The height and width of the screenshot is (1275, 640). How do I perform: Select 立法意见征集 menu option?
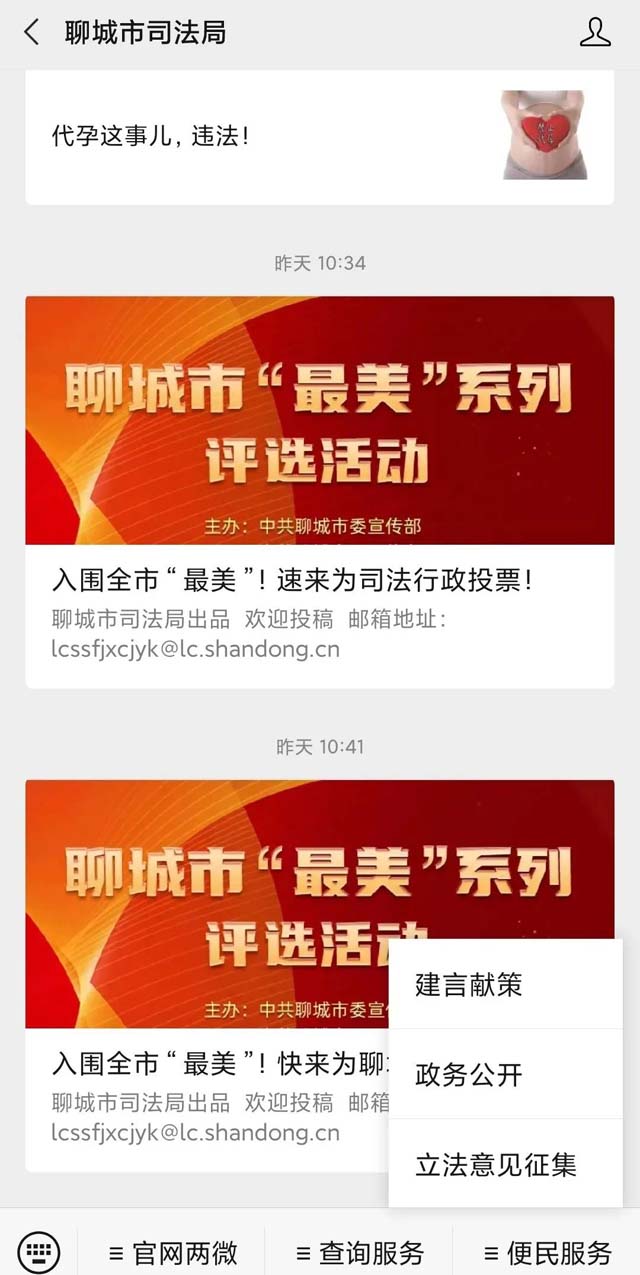(505, 1164)
